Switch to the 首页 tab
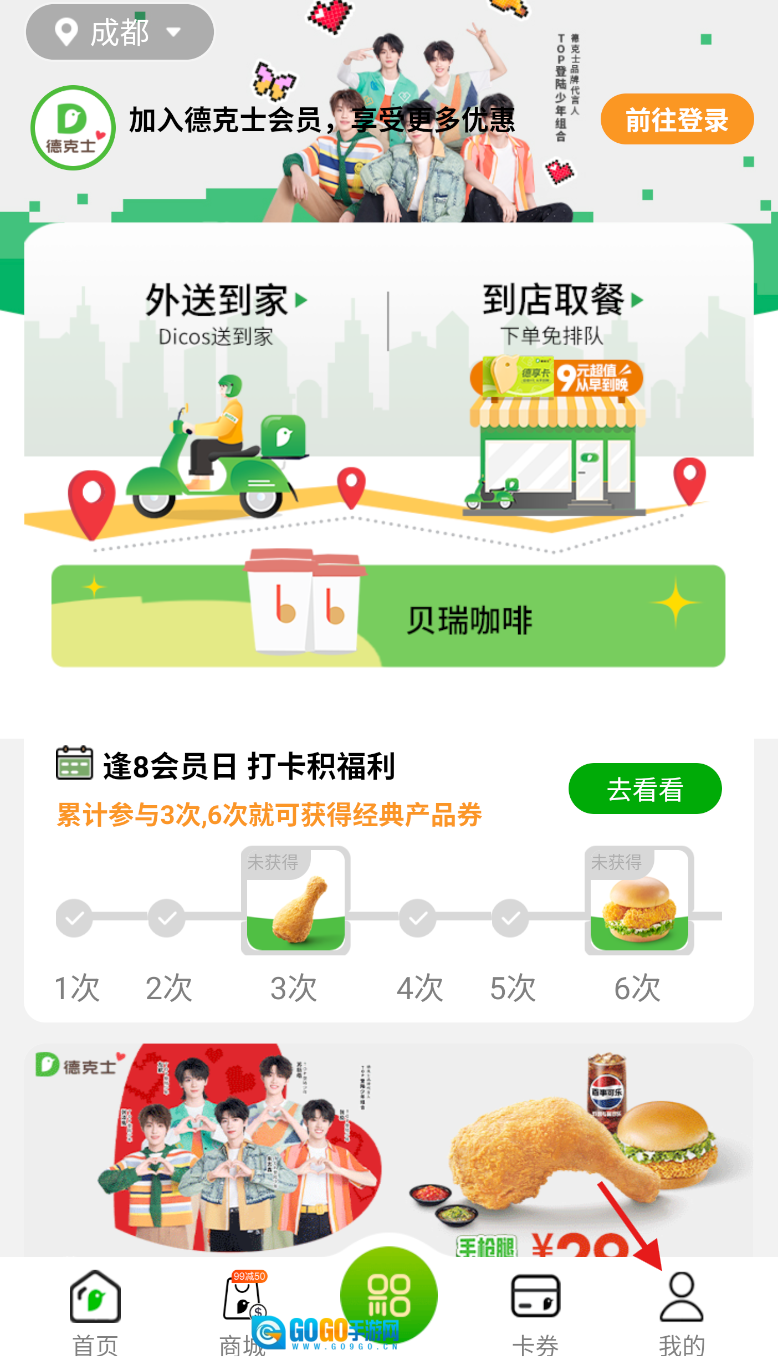 96,1312
